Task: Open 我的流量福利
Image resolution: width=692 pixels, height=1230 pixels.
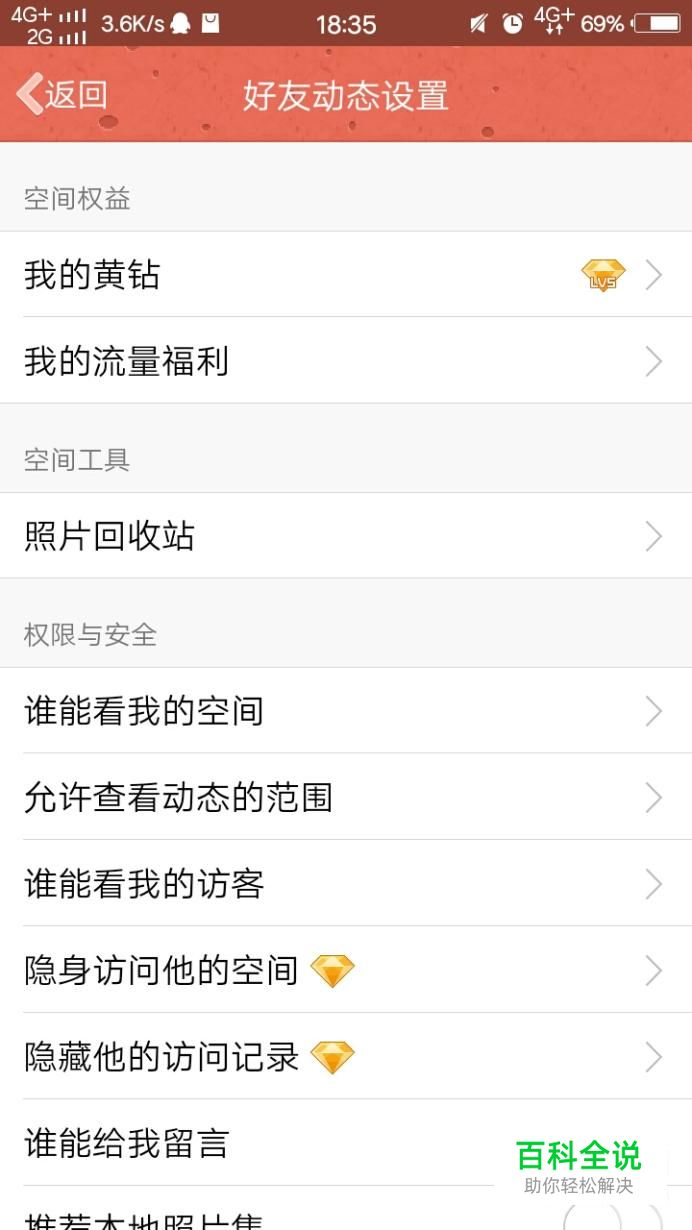Action: (346, 361)
